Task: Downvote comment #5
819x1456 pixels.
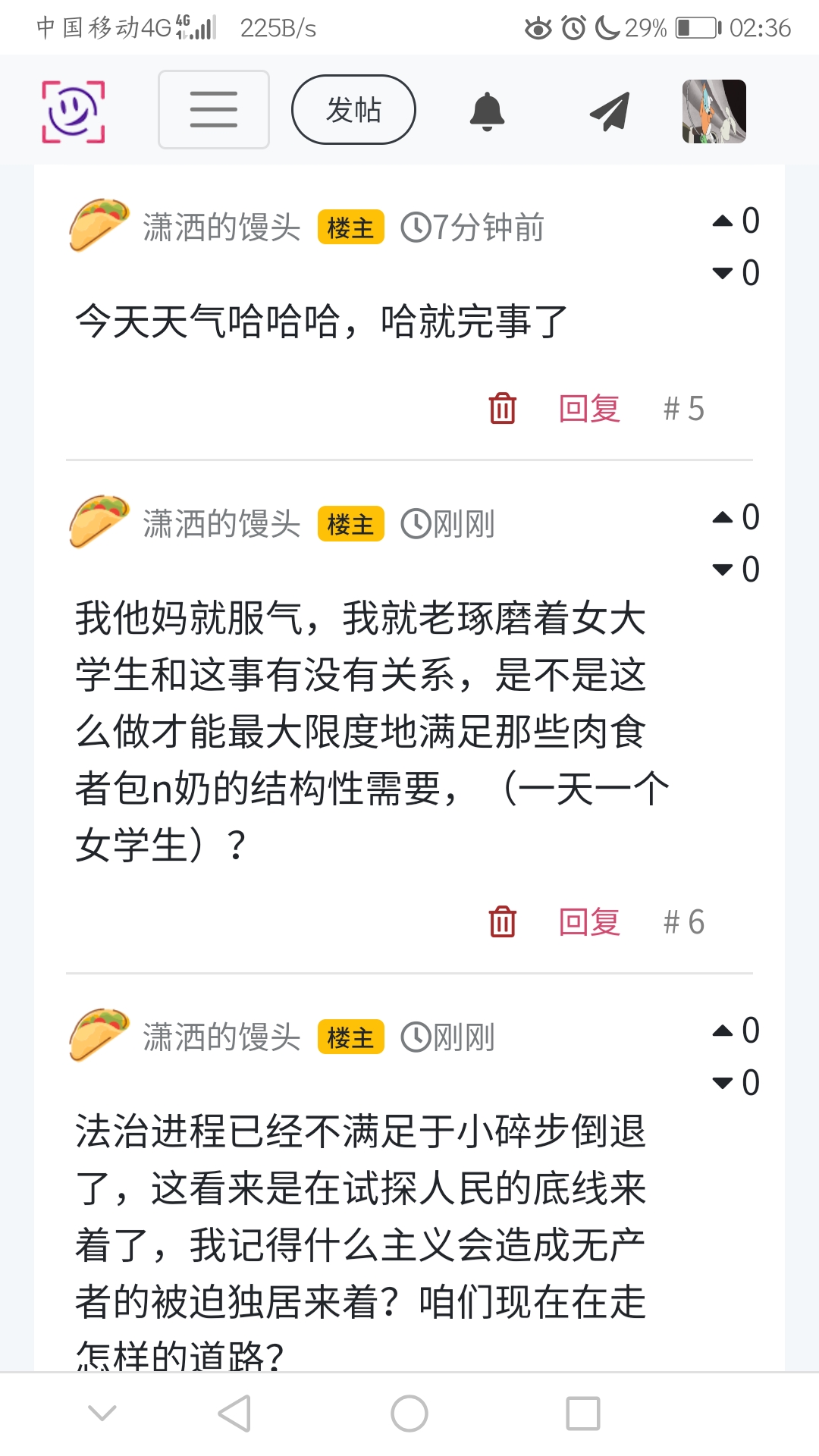Action: point(723,273)
